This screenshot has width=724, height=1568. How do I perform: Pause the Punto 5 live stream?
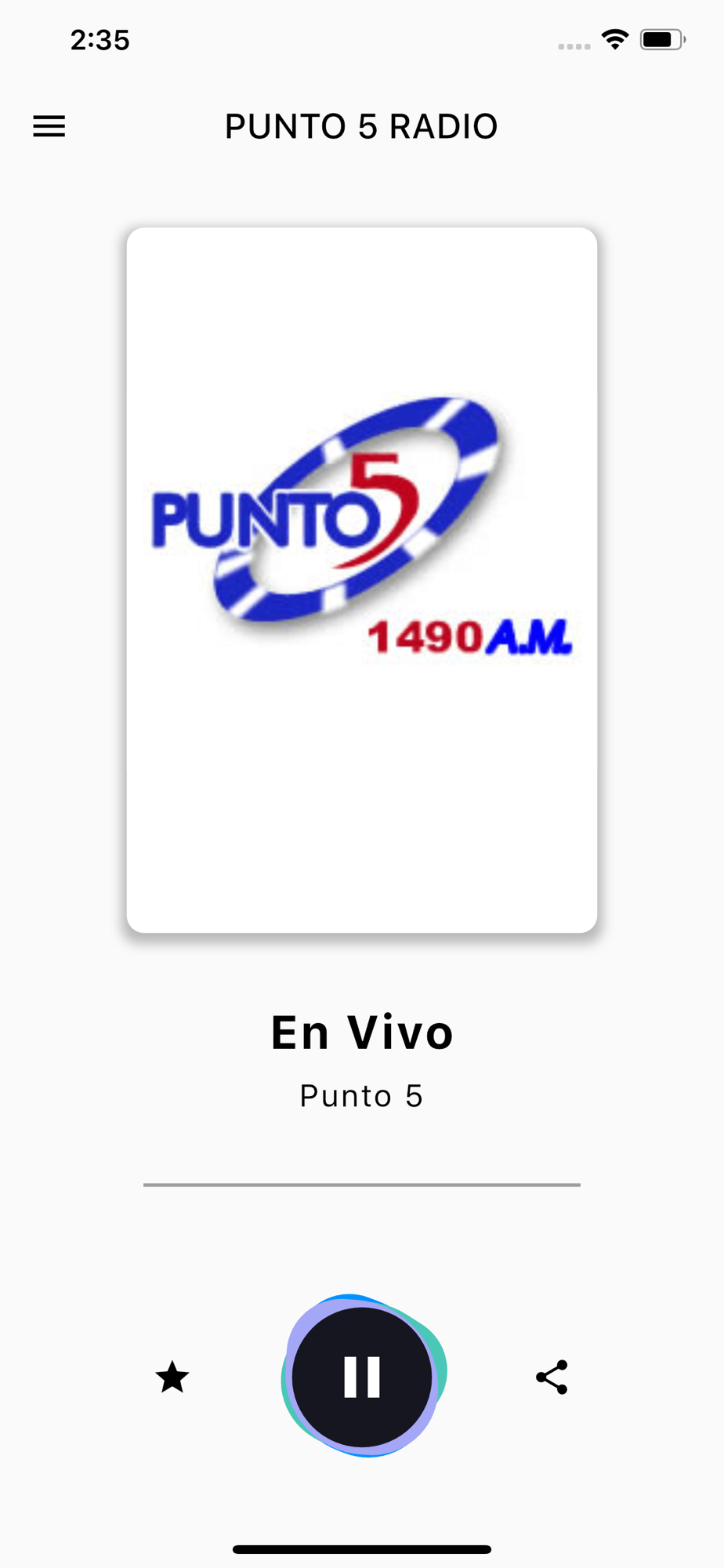pyautogui.click(x=362, y=1377)
